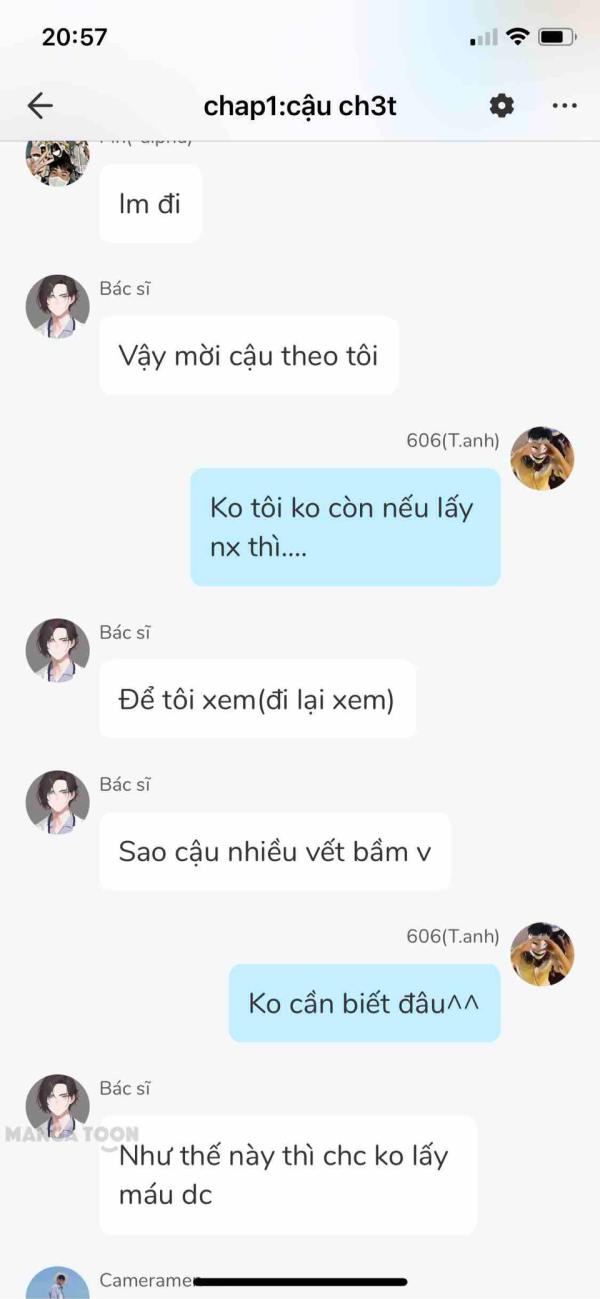Open the reading settings gear
This screenshot has width=600, height=1299.
pos(501,105)
